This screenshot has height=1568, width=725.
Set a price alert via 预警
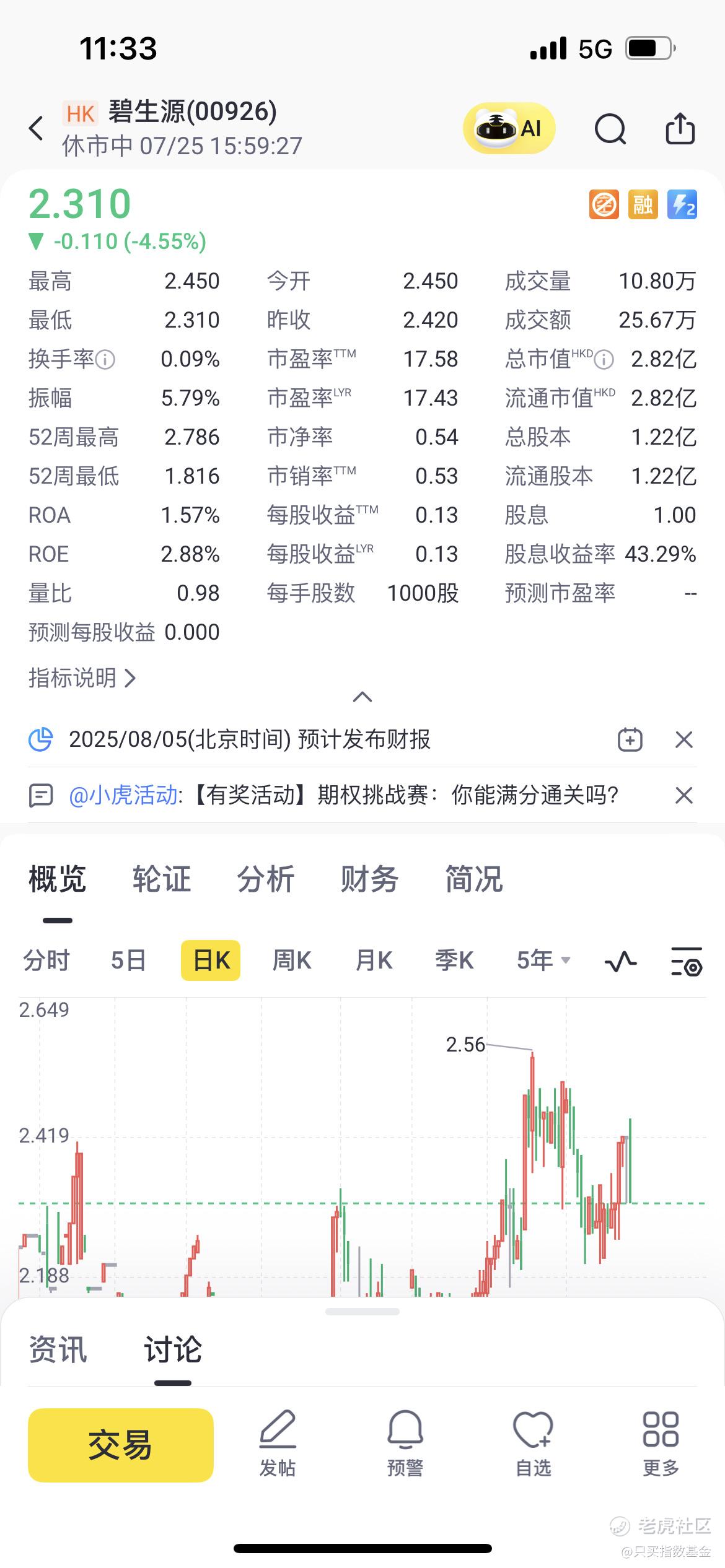(405, 1445)
